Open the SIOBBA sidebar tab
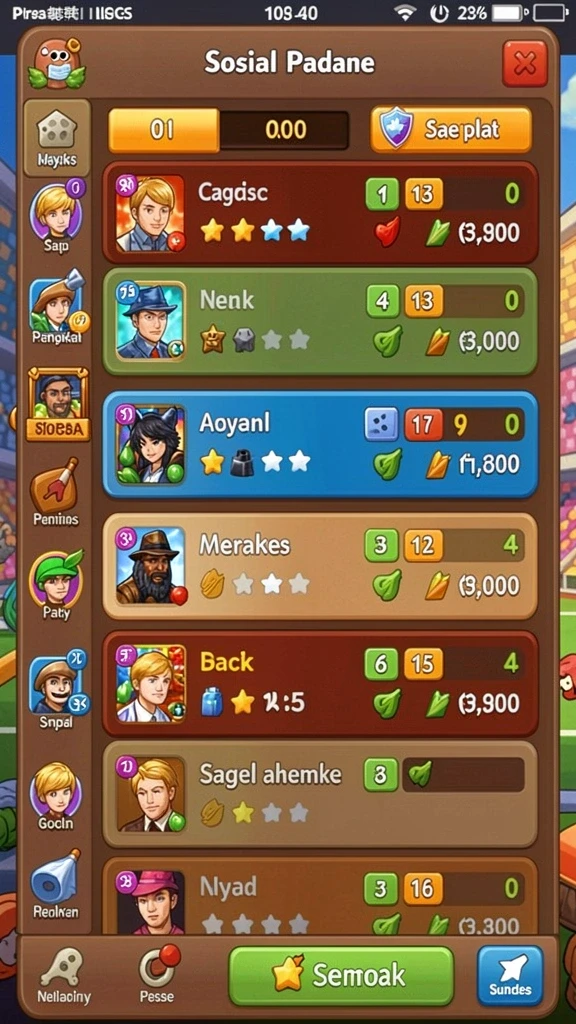 point(58,403)
